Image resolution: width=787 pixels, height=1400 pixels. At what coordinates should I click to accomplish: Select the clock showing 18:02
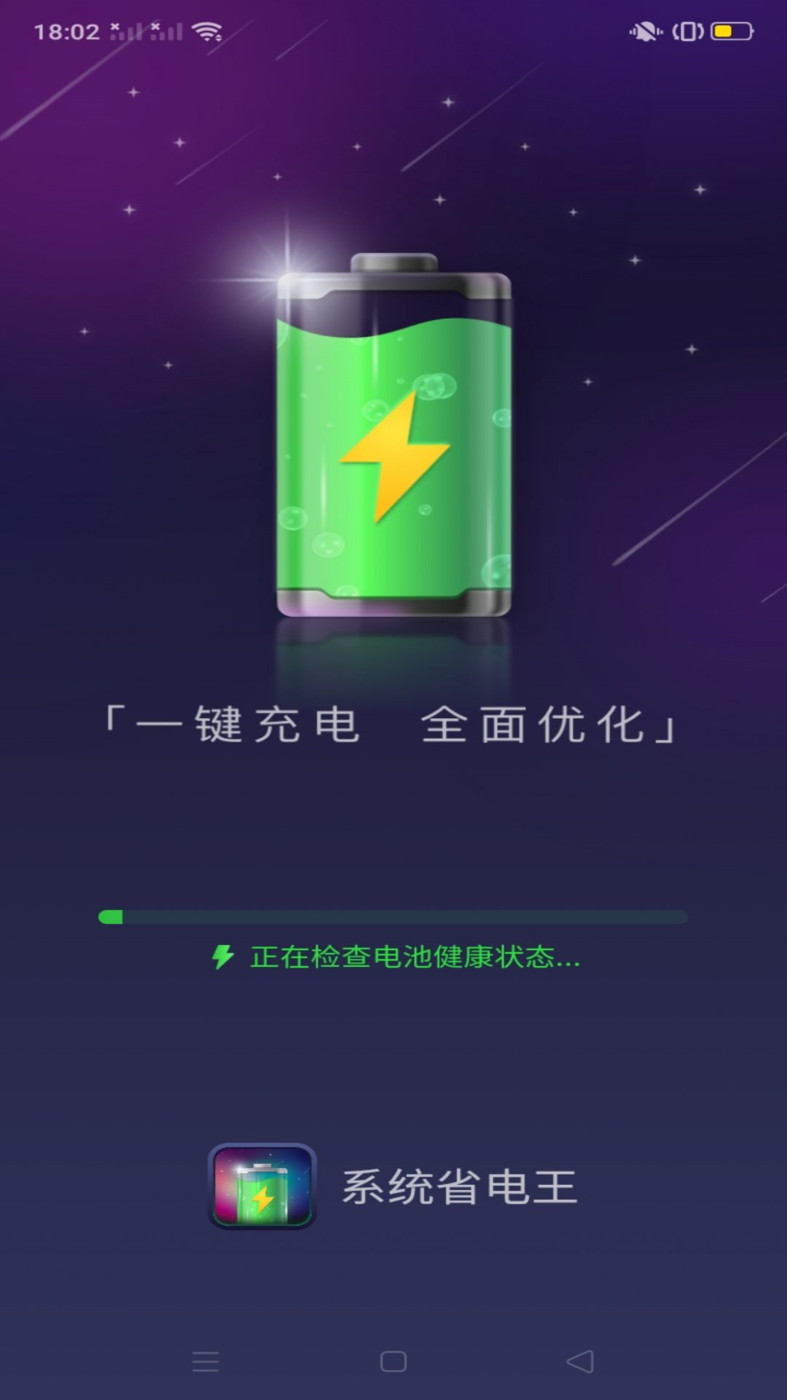66,31
